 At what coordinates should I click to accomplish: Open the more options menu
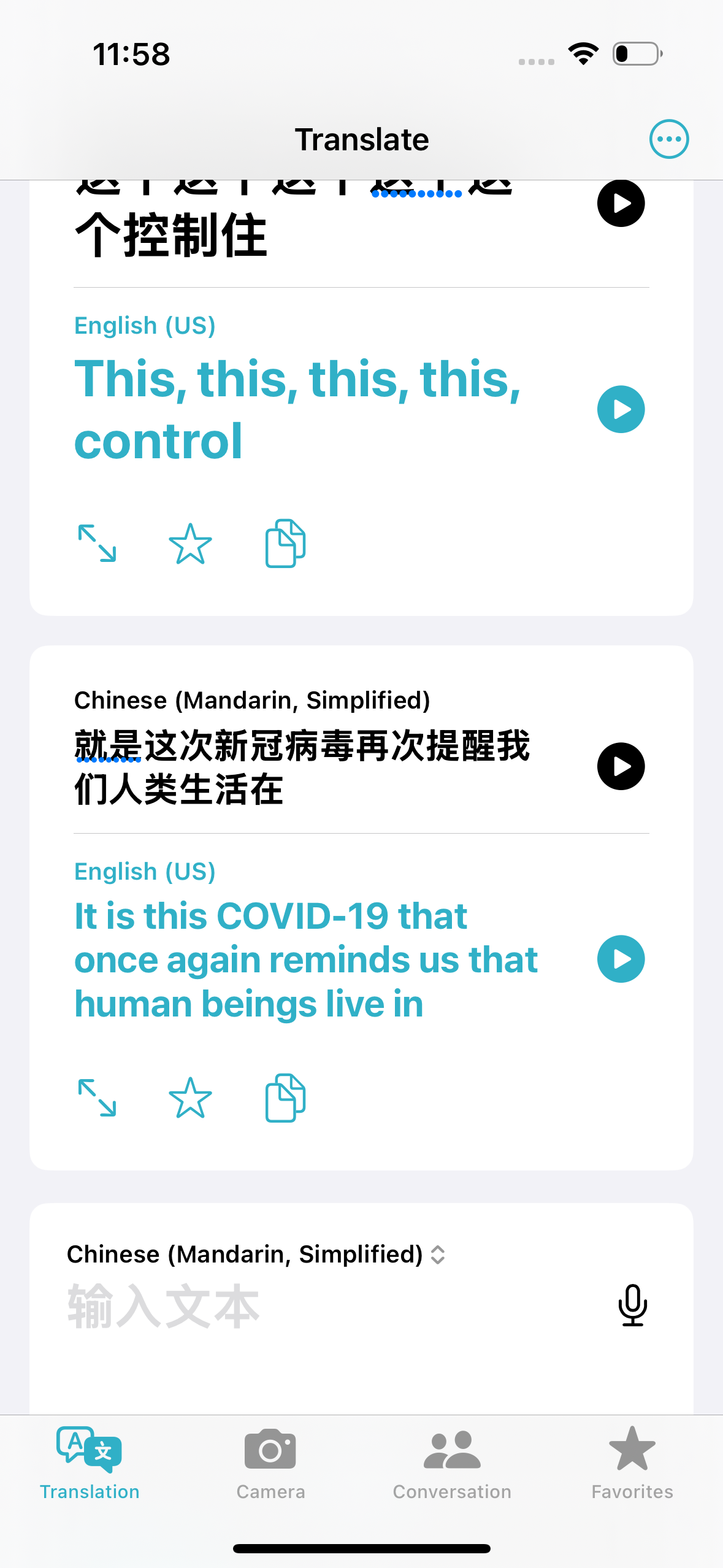click(x=668, y=139)
